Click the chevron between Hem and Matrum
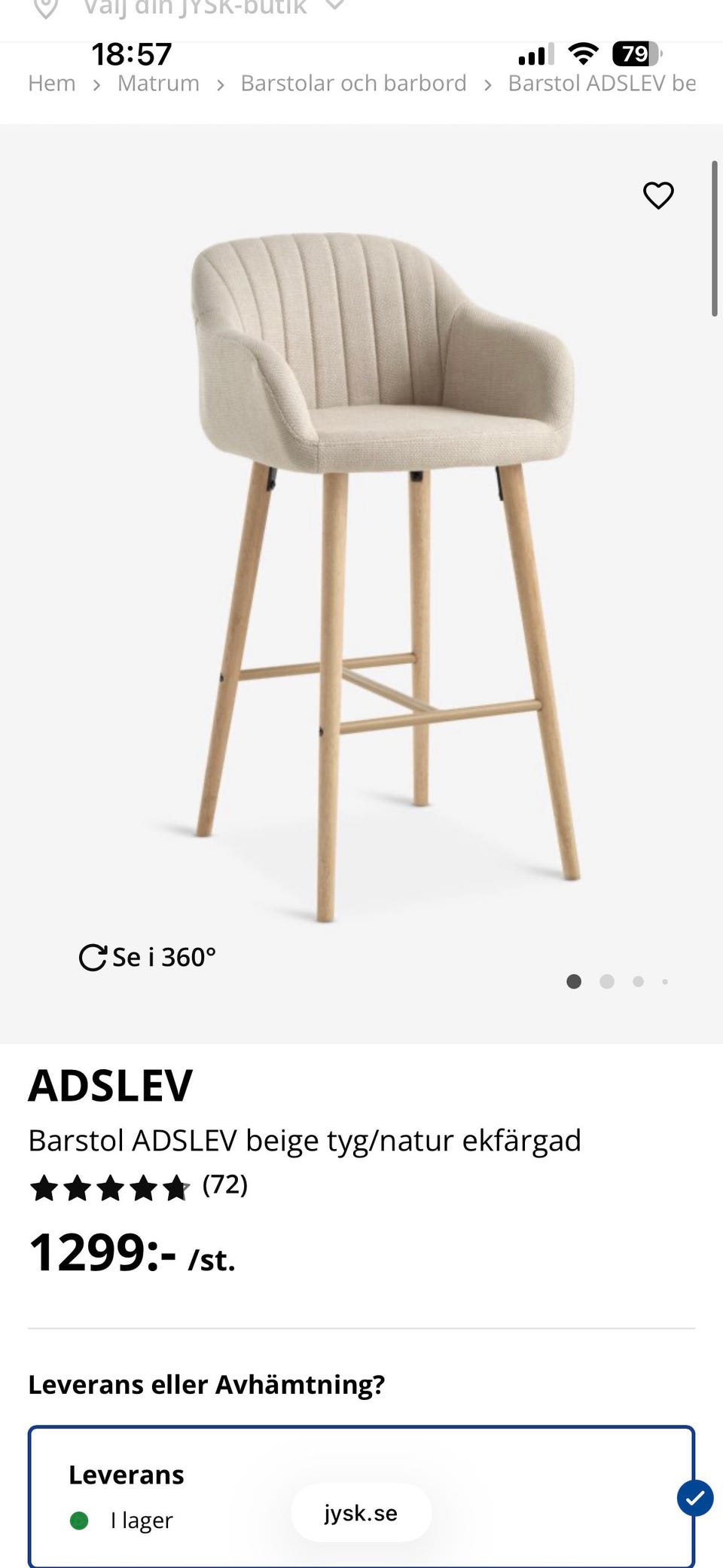The height and width of the screenshot is (1568, 723). click(96, 83)
